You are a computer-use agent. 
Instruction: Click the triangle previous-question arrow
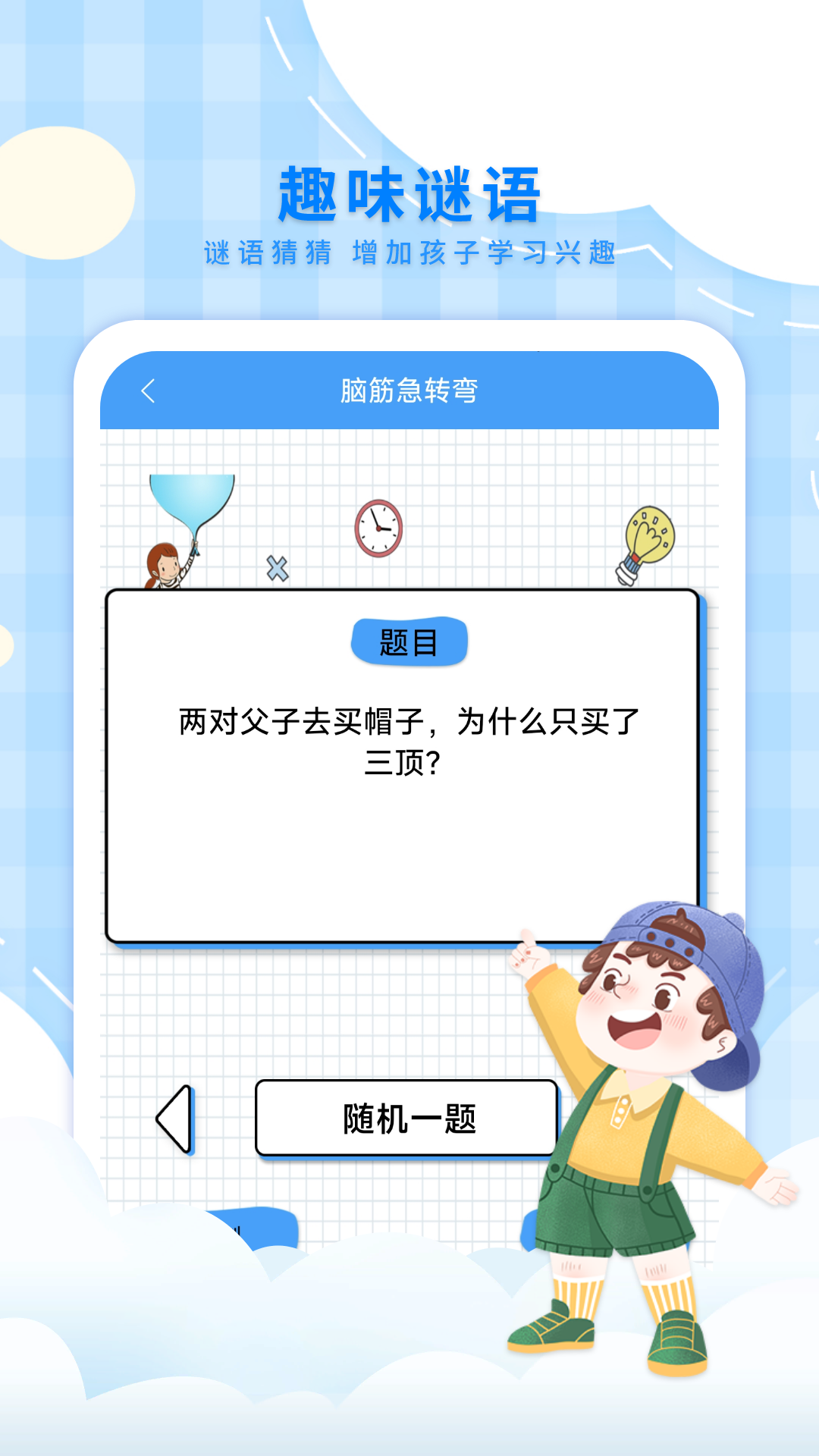tap(176, 1119)
